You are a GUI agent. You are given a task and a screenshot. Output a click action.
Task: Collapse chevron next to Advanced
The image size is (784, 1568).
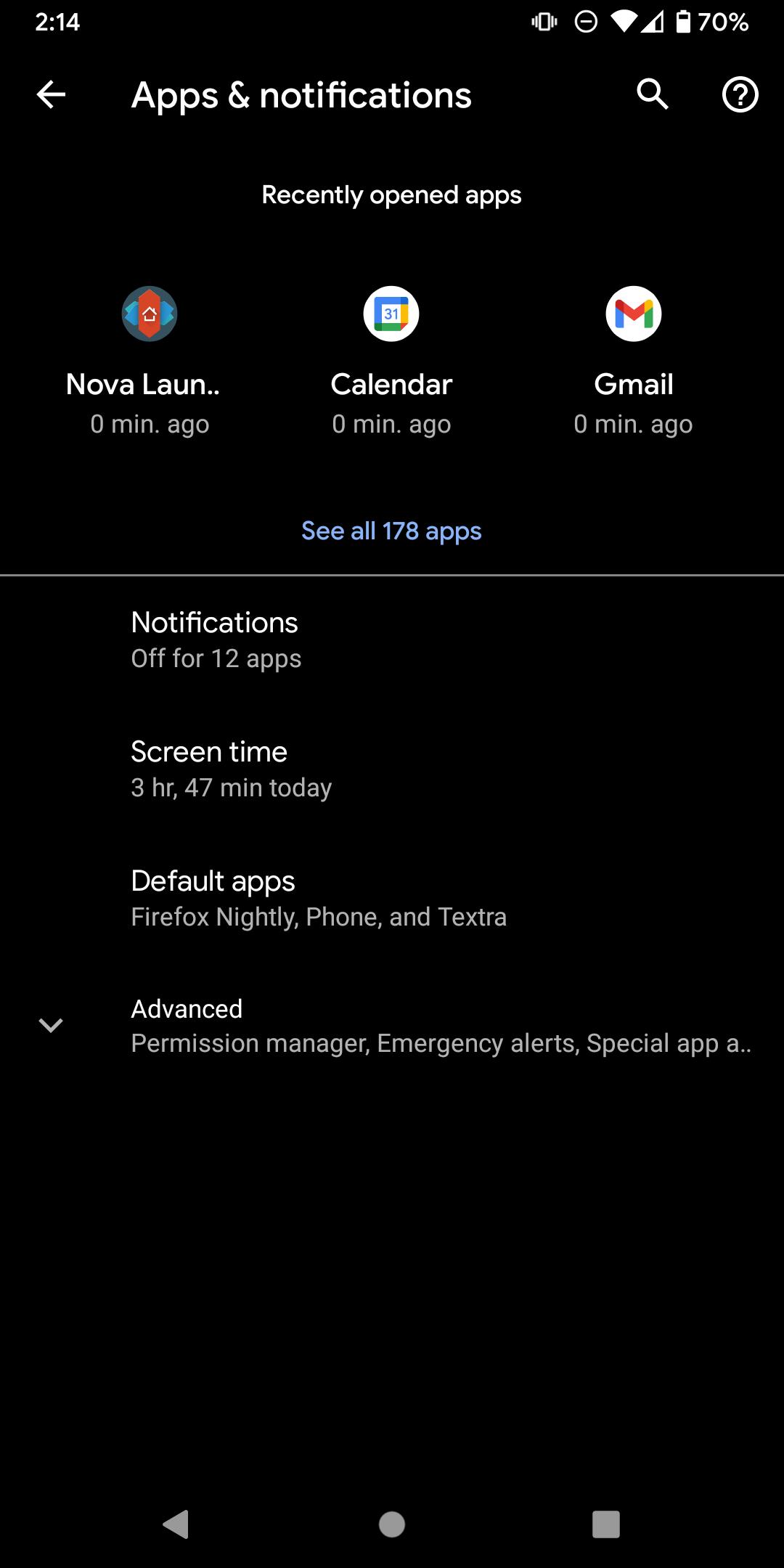[51, 1026]
